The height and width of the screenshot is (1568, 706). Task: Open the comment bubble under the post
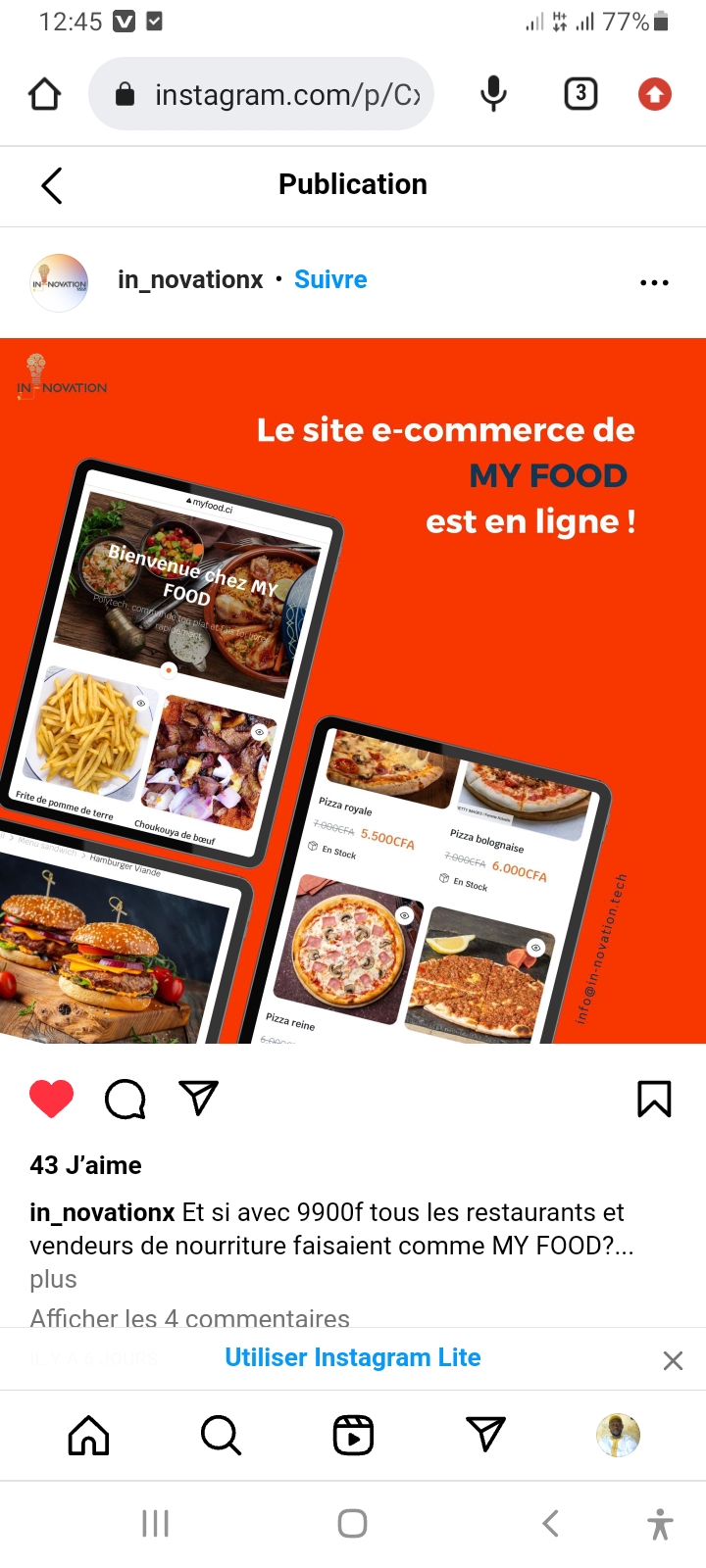[x=126, y=1099]
